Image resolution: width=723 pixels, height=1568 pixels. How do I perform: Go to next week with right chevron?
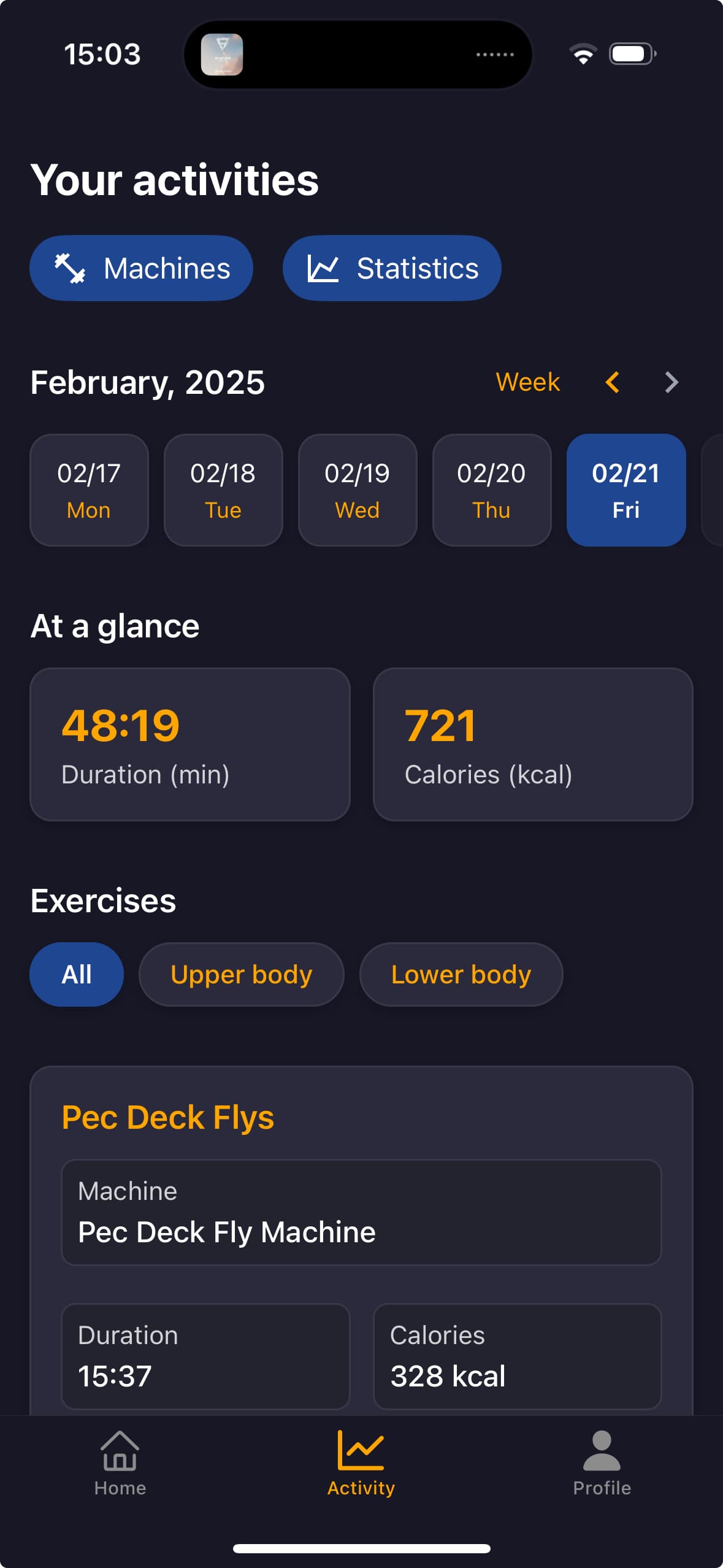click(670, 382)
